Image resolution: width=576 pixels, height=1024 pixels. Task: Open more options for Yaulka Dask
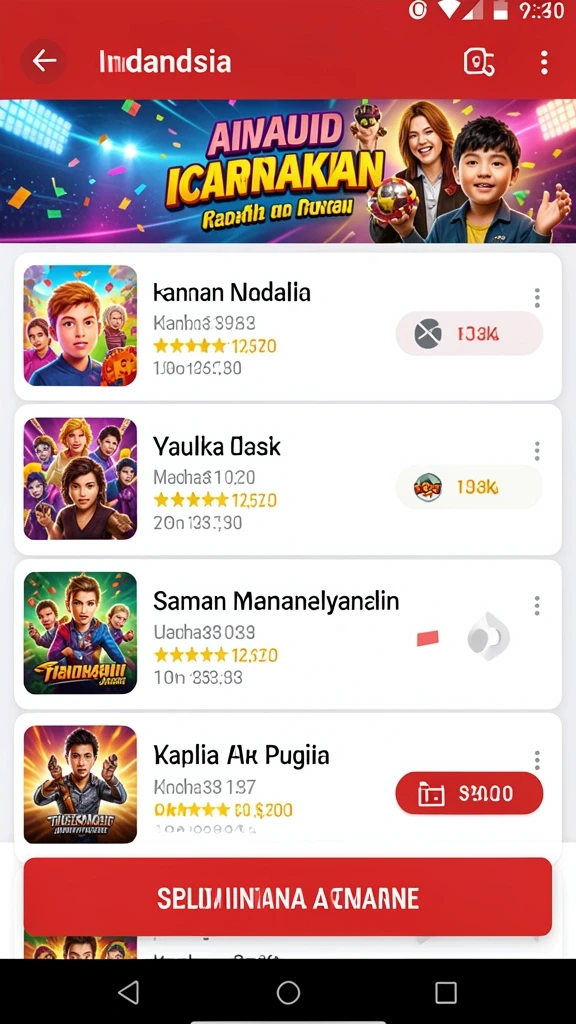click(537, 451)
